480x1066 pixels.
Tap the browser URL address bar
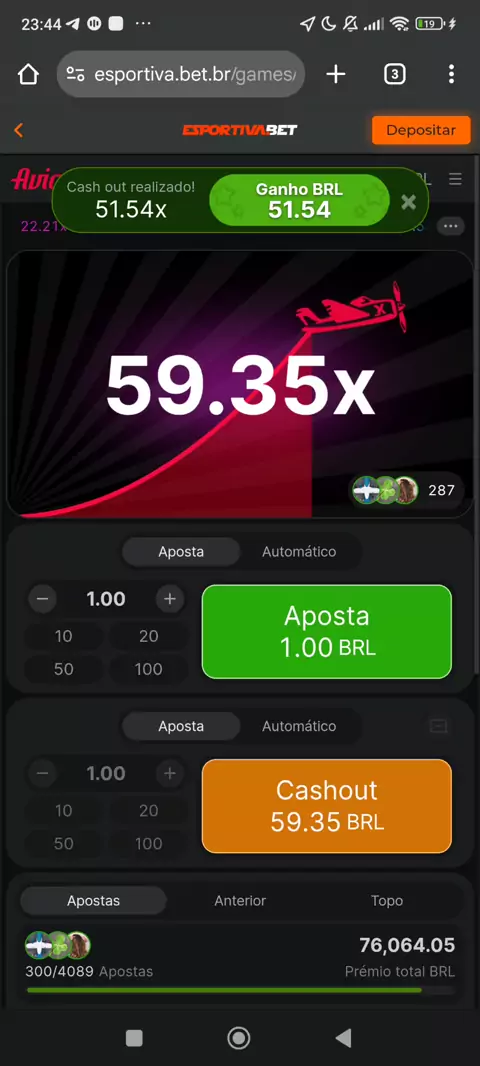click(x=181, y=74)
